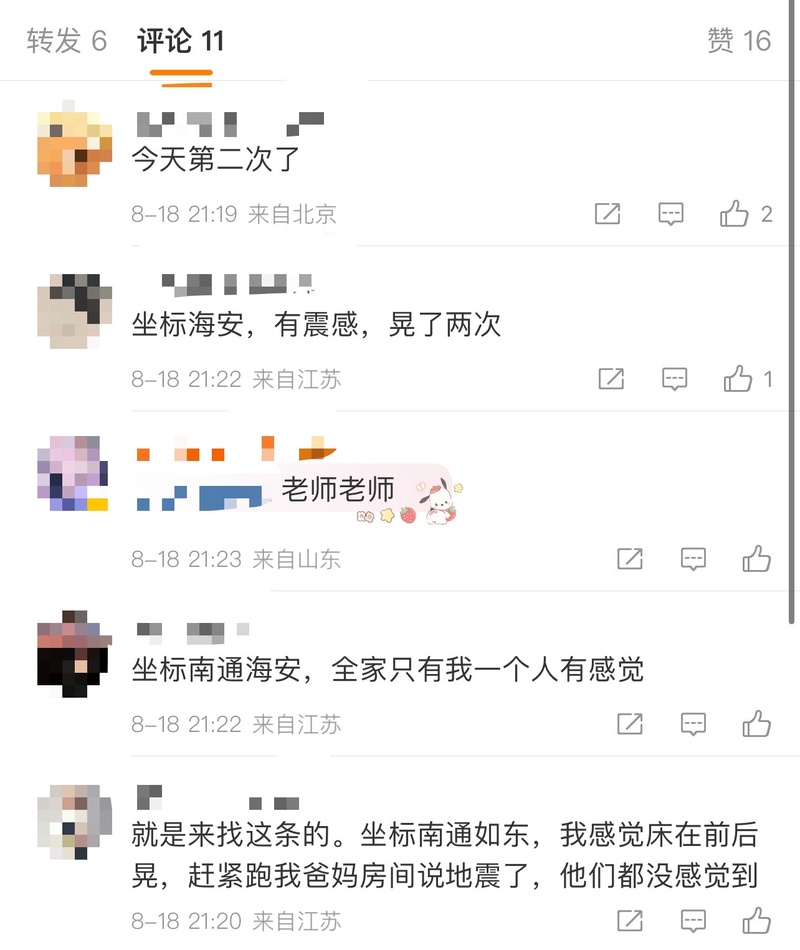Repost comment 坐标海安，有震感，晃了两次

tap(611, 379)
